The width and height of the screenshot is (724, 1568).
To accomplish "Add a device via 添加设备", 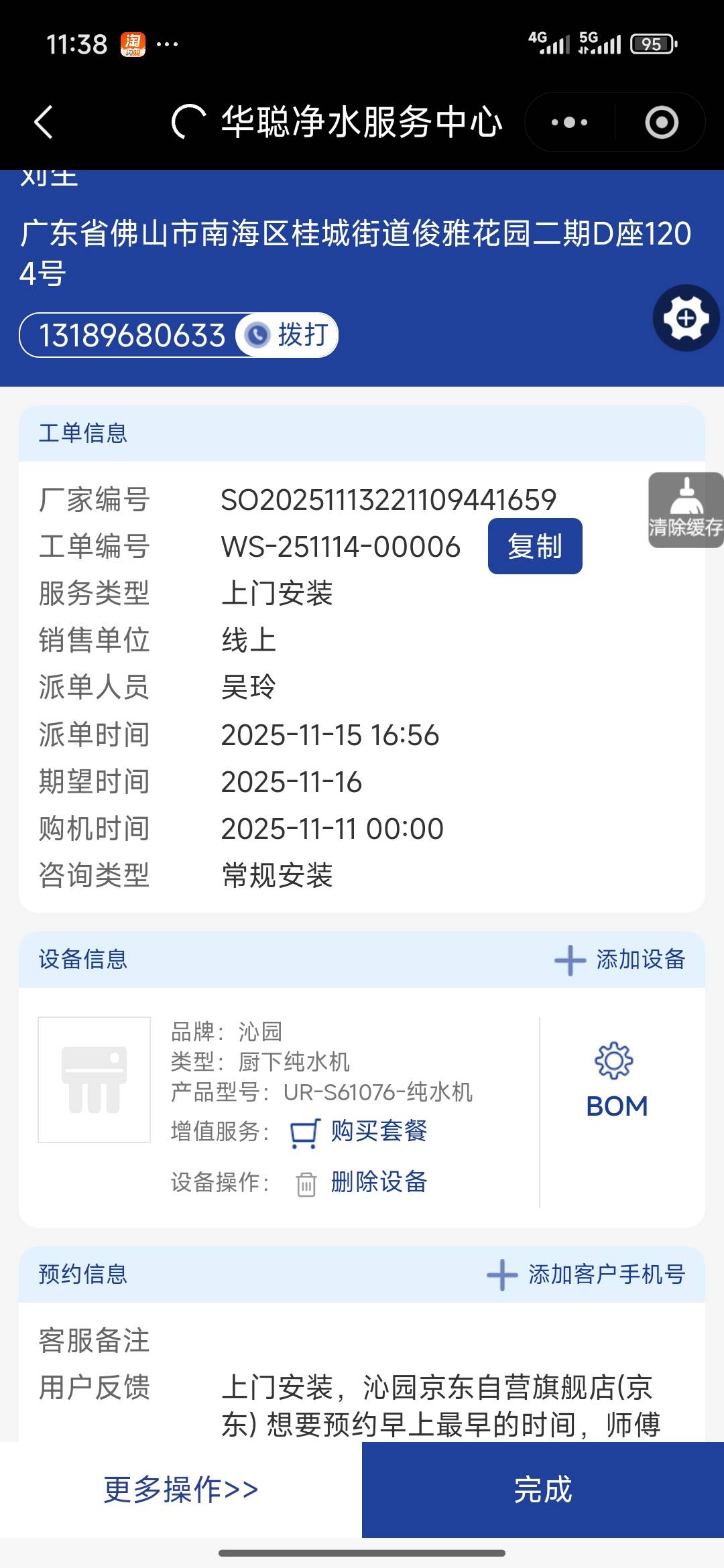I will (620, 960).
